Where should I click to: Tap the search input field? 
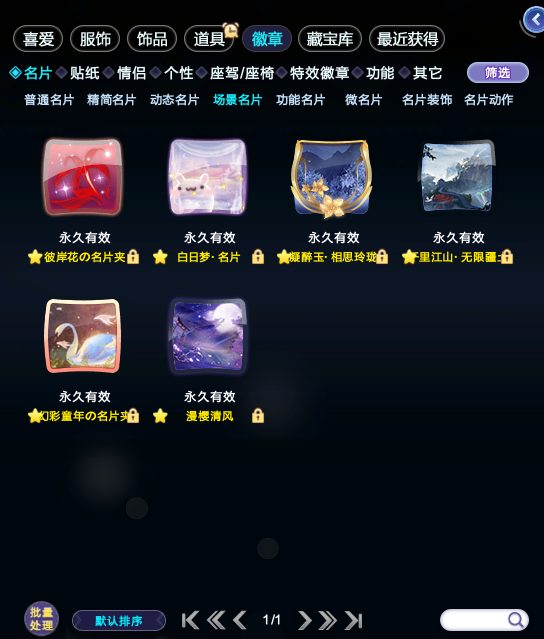coord(484,620)
